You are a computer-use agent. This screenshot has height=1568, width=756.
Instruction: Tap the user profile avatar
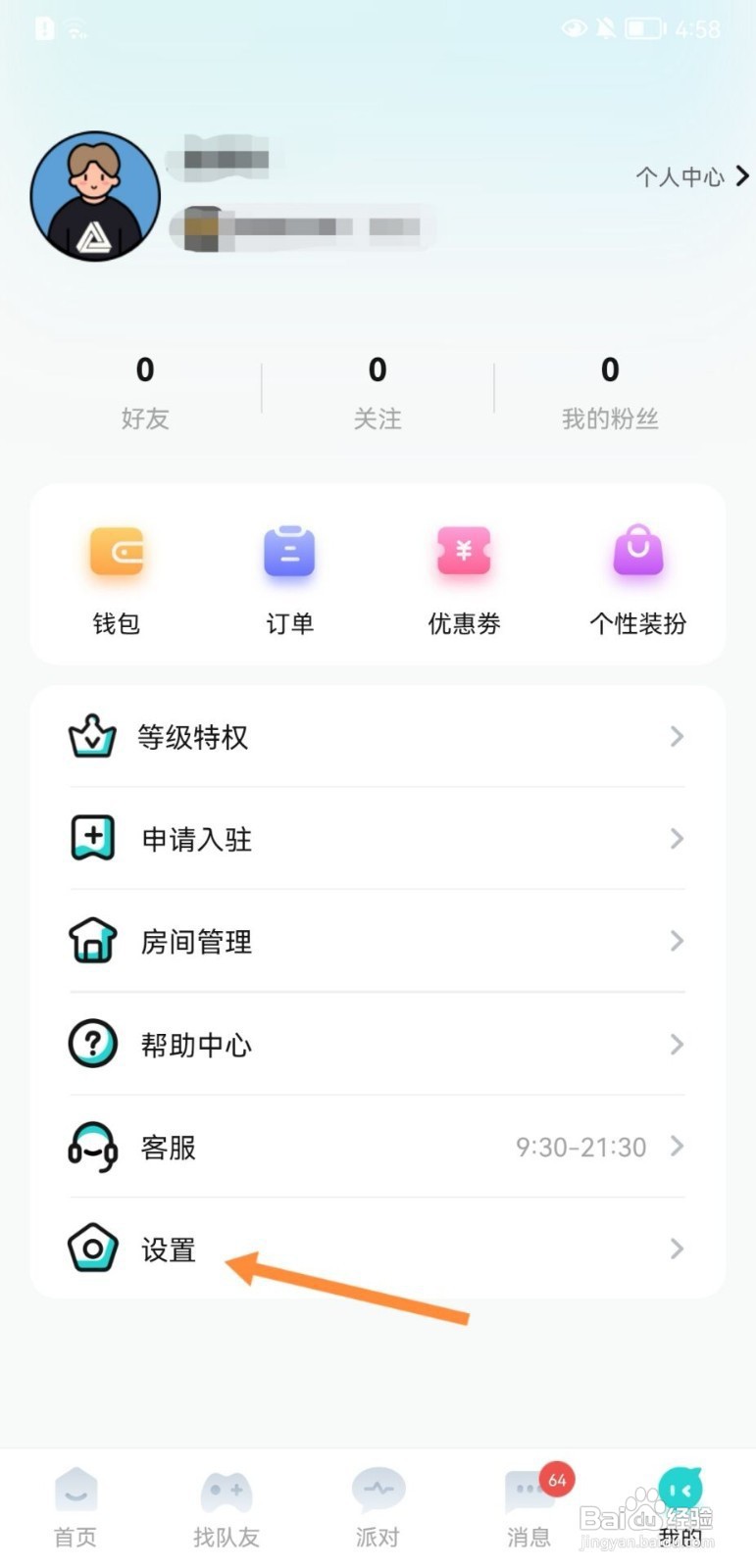click(95, 195)
